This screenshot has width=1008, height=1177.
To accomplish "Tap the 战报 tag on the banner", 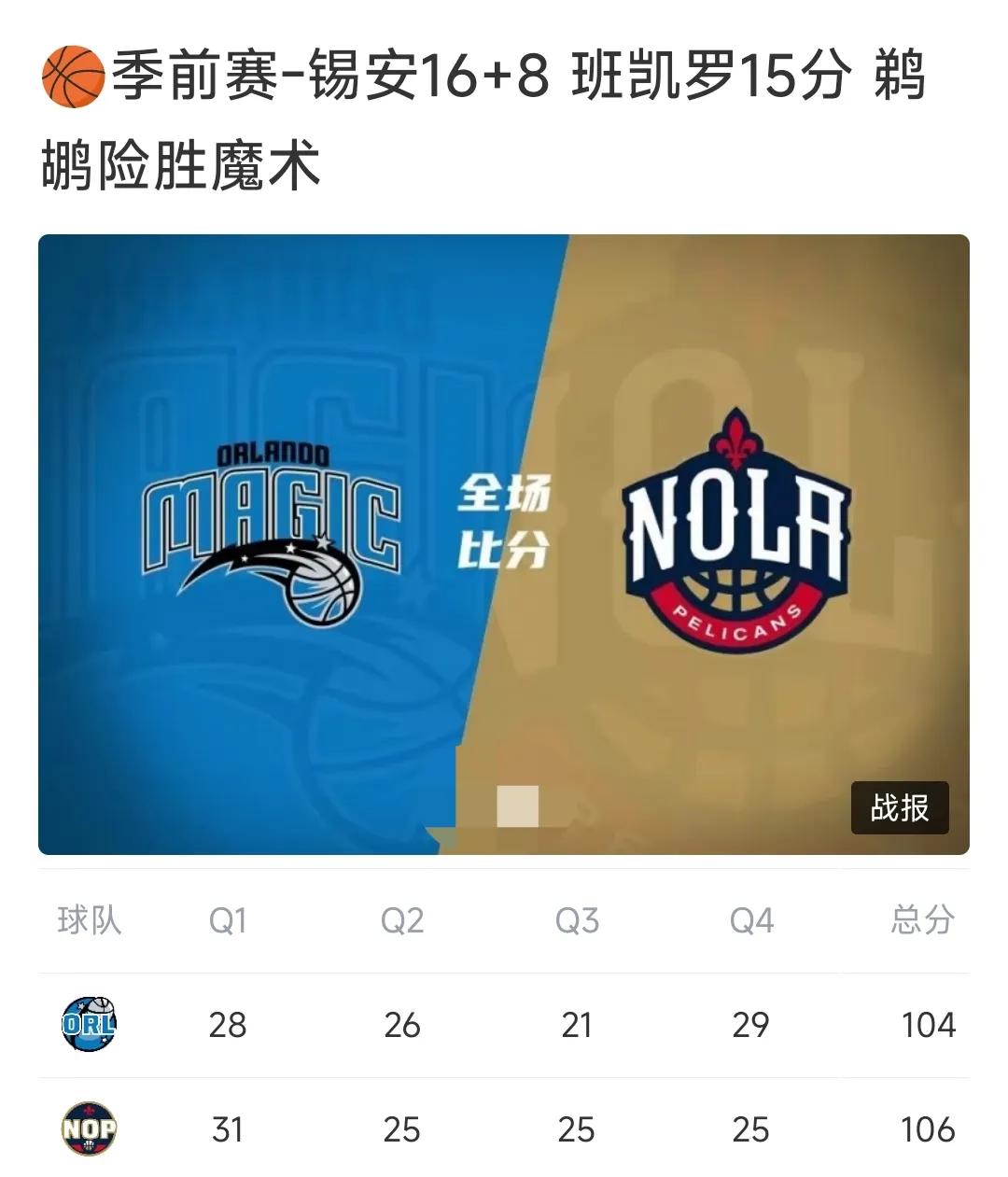I will pyautogui.click(x=899, y=807).
